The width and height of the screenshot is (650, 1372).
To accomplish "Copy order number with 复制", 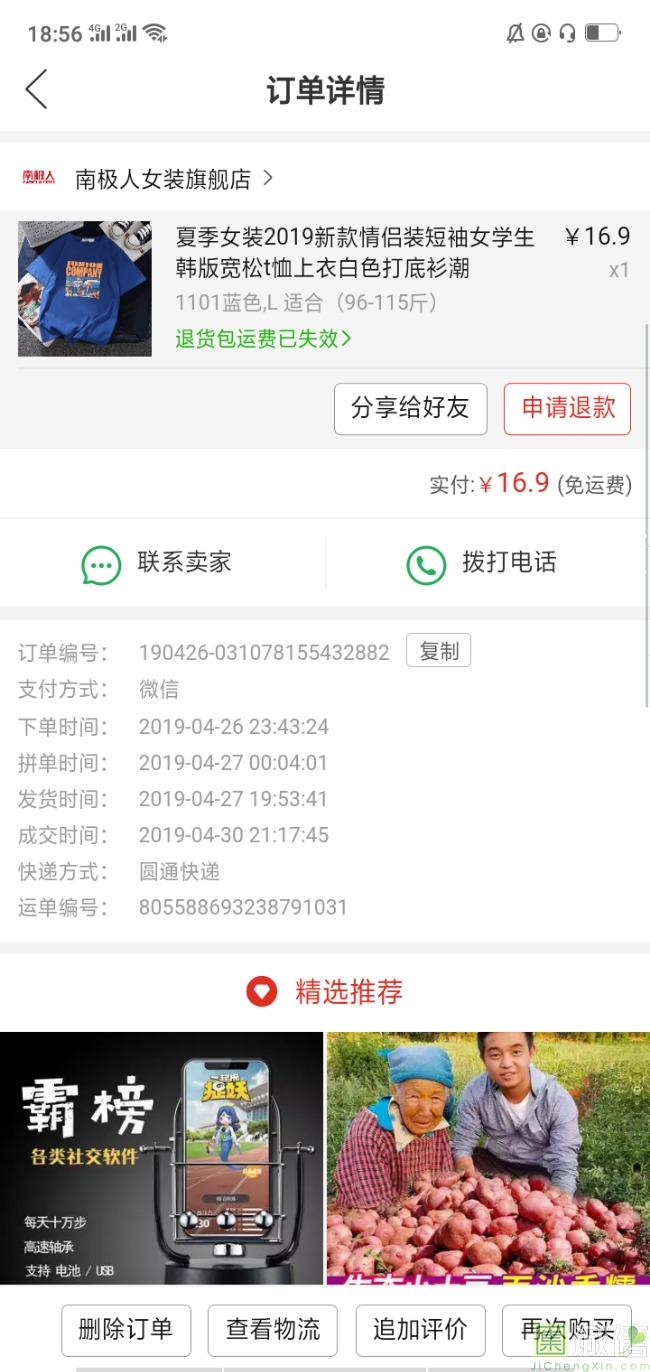I will tap(438, 651).
